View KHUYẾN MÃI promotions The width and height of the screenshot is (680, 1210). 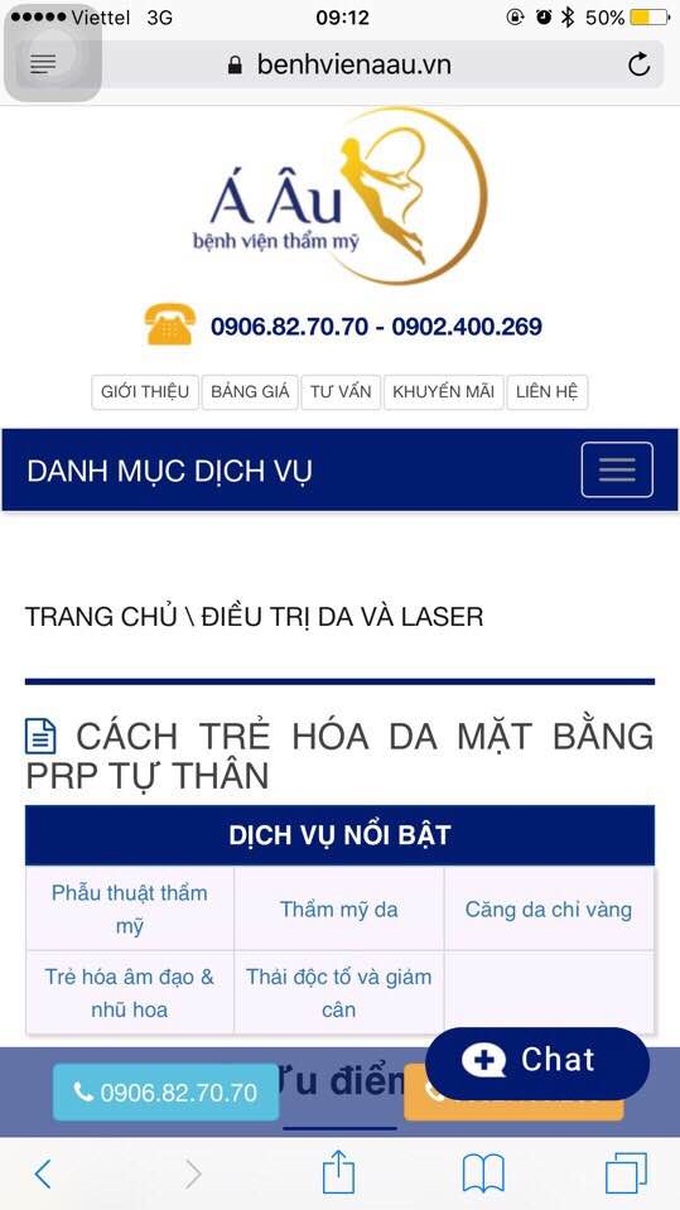pos(443,392)
